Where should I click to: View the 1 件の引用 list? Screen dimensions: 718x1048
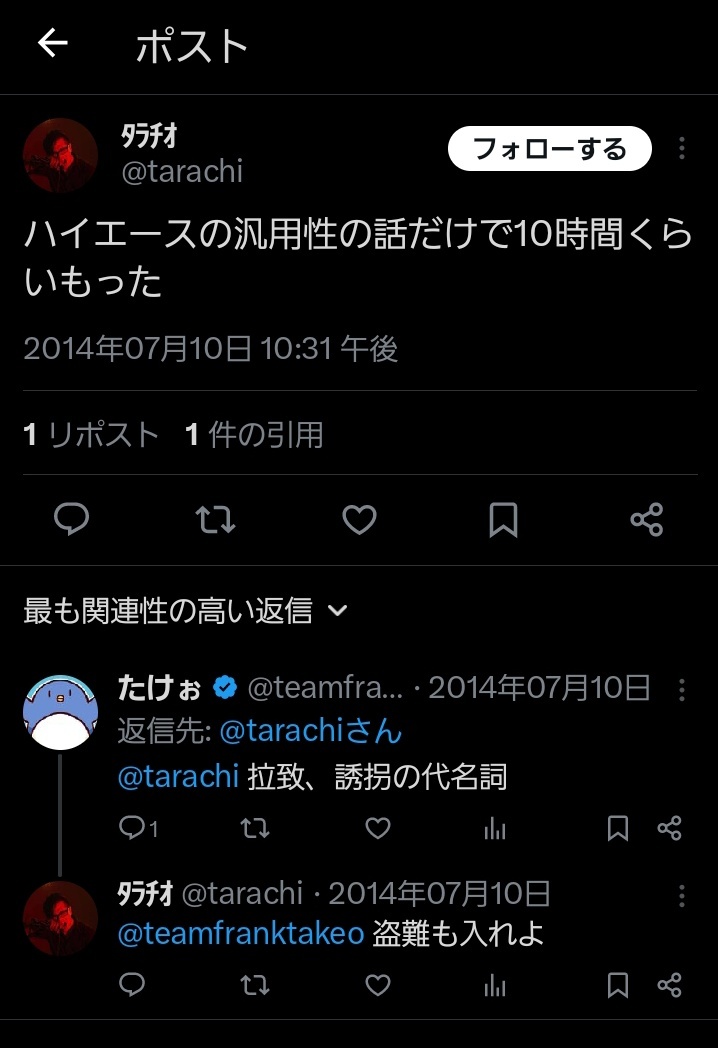tap(254, 434)
